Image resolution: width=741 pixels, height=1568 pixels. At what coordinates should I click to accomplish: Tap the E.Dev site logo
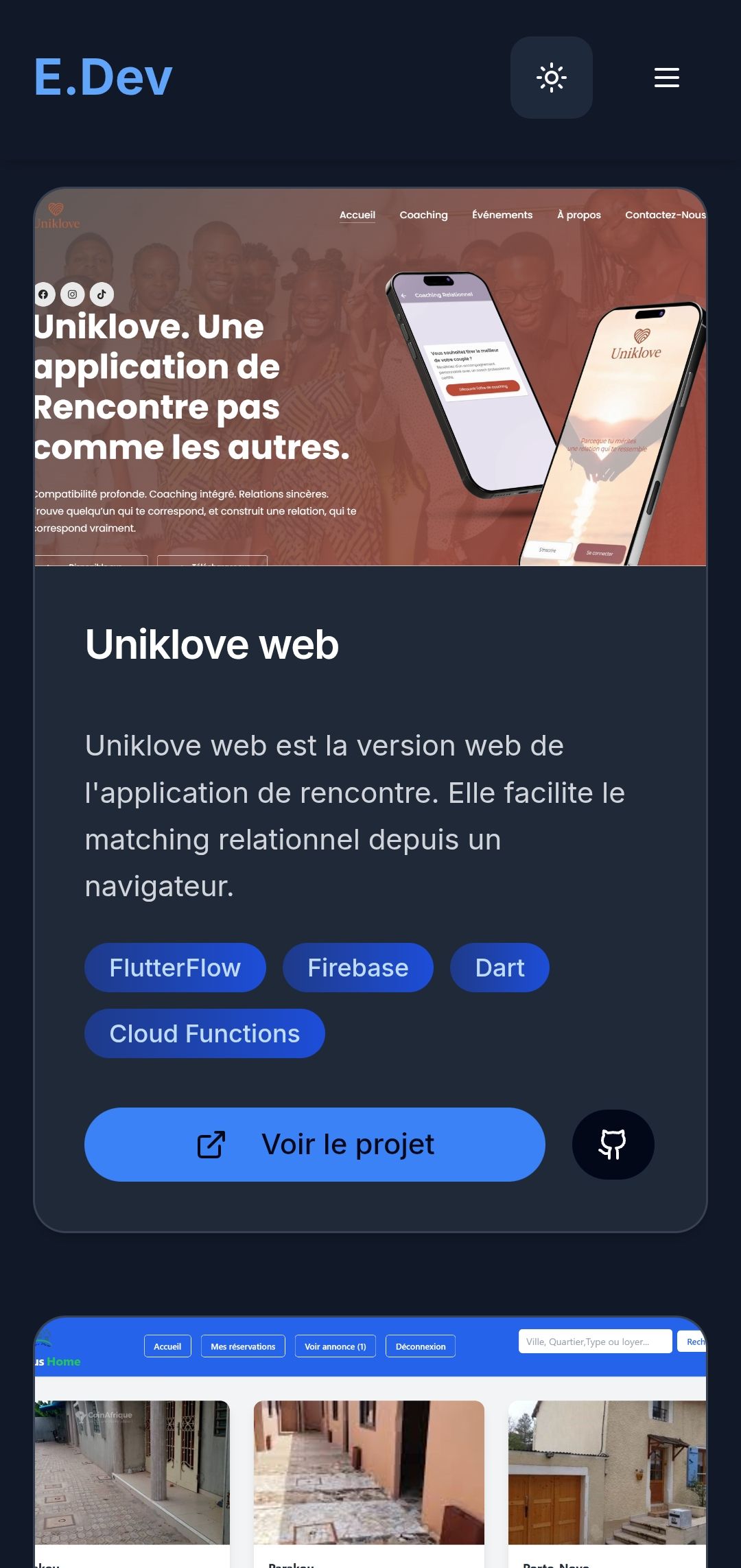[x=103, y=78]
